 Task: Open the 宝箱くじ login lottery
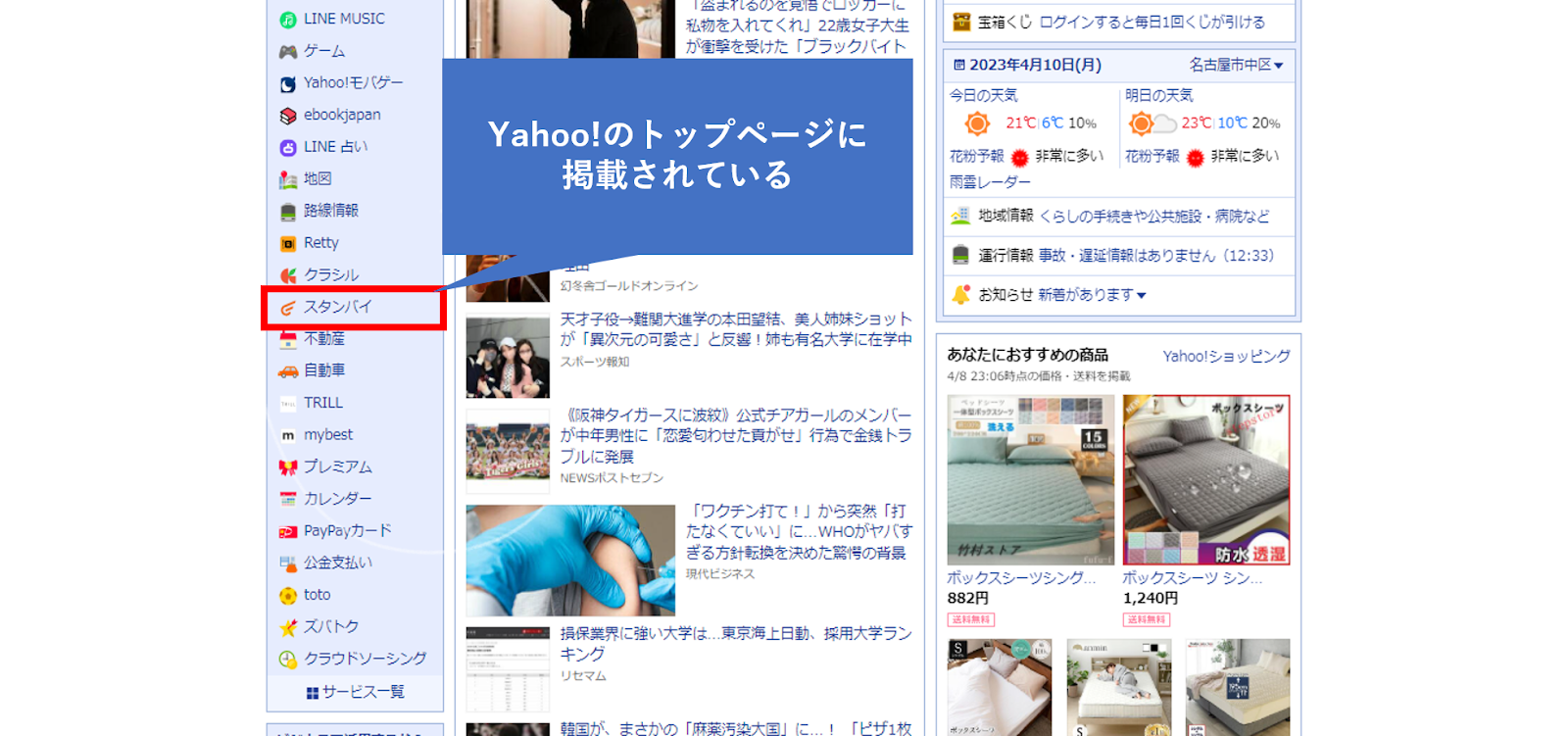[1120, 22]
